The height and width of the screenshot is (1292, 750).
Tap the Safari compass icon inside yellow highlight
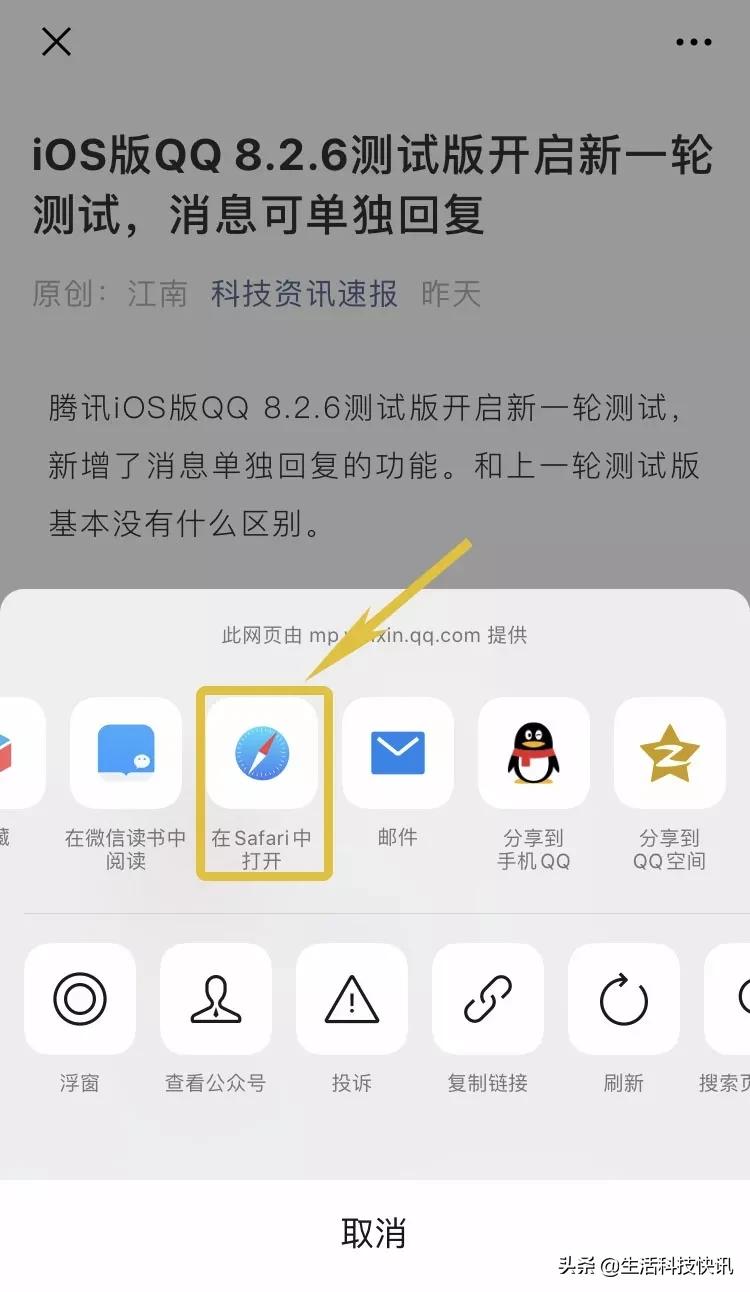coord(262,754)
